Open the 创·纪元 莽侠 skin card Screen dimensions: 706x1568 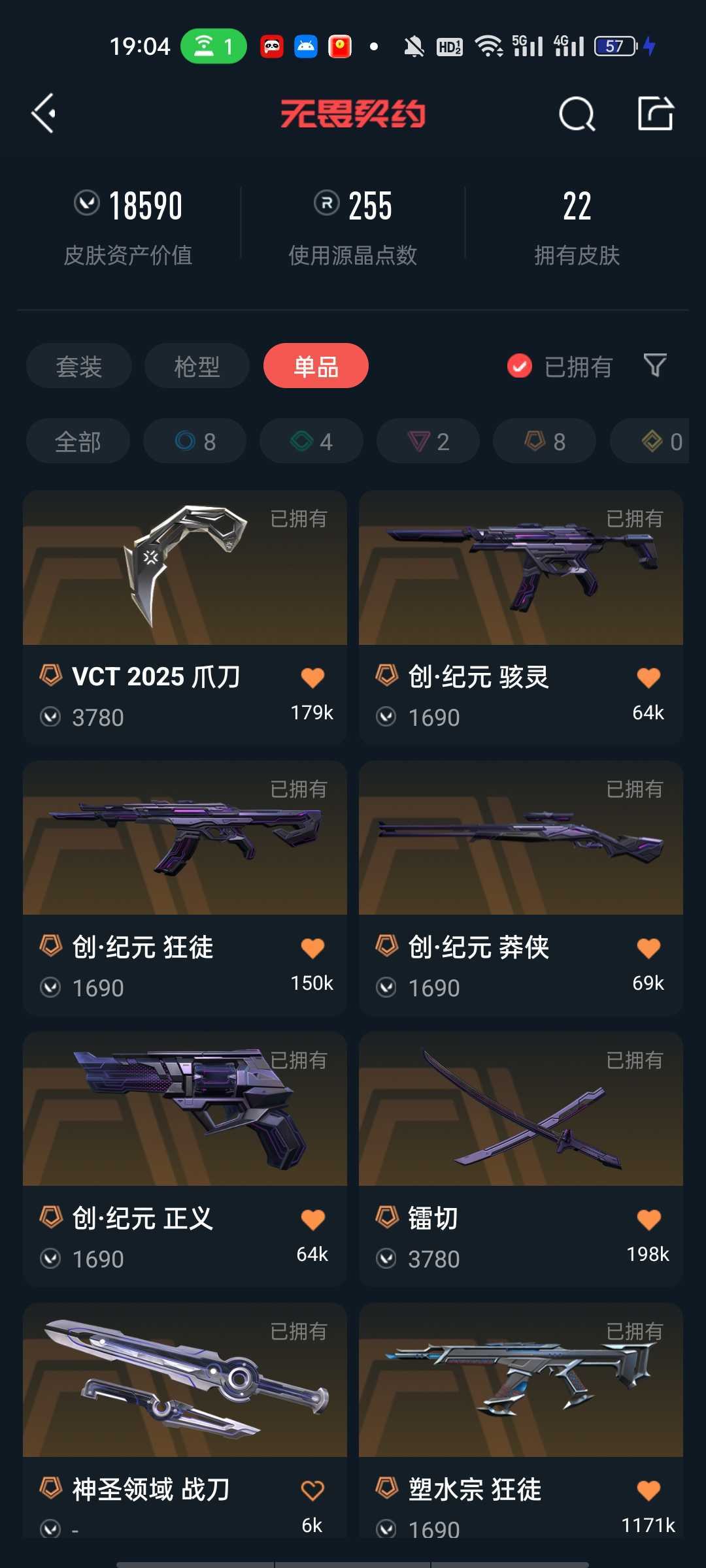point(521,889)
